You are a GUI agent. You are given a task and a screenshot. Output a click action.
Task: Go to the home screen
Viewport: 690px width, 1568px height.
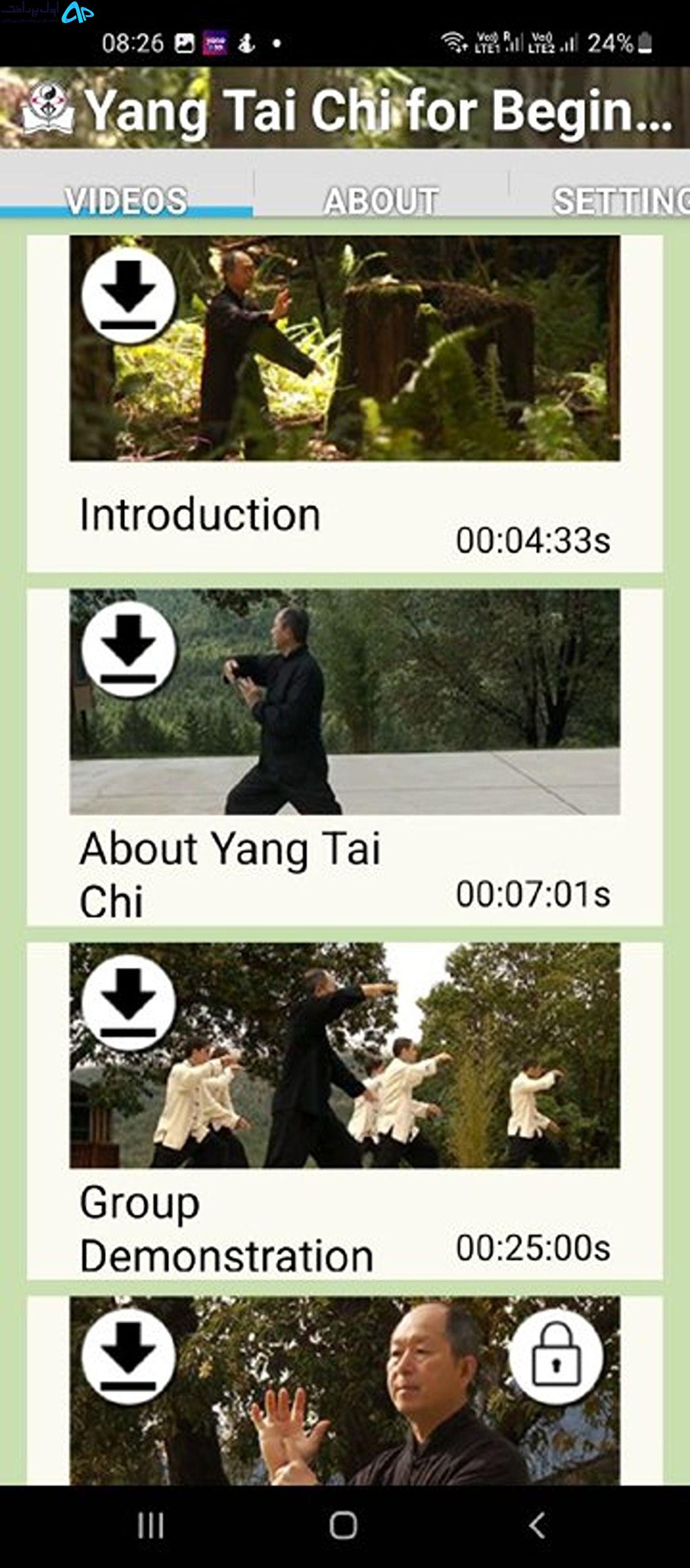coord(344,1525)
